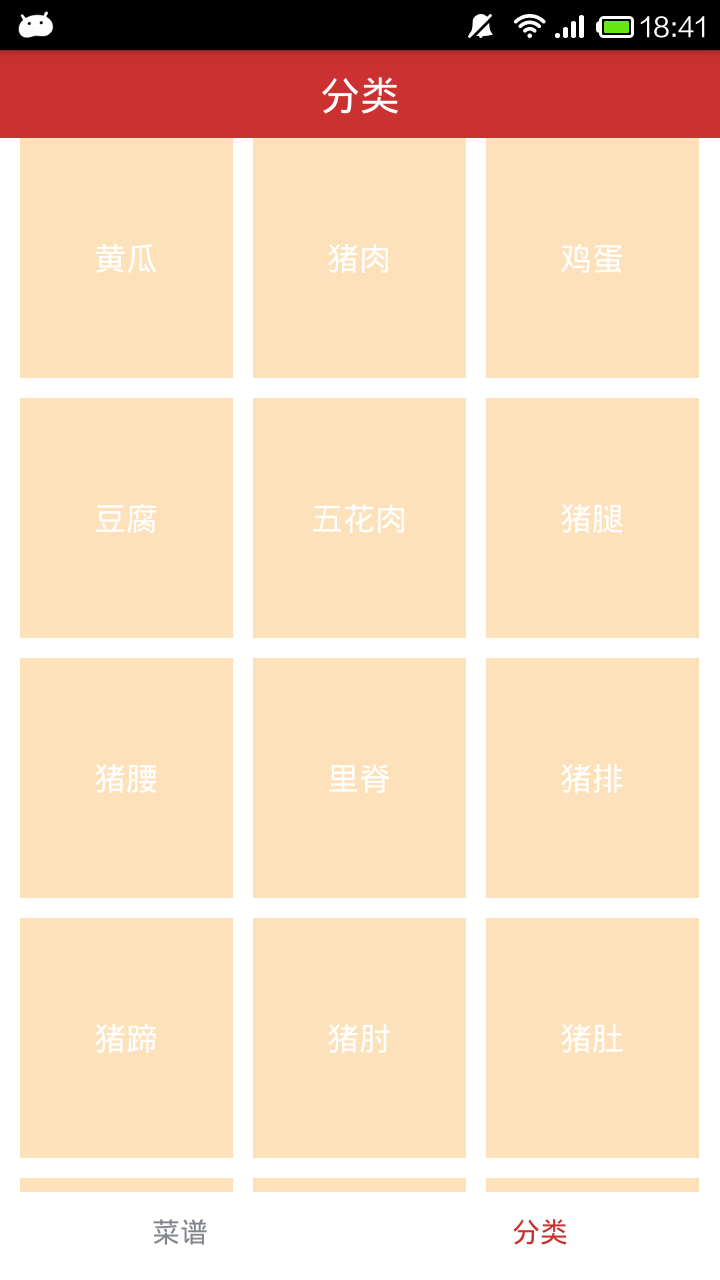
Task: Tap the 豆腐 tile
Action: 126,518
